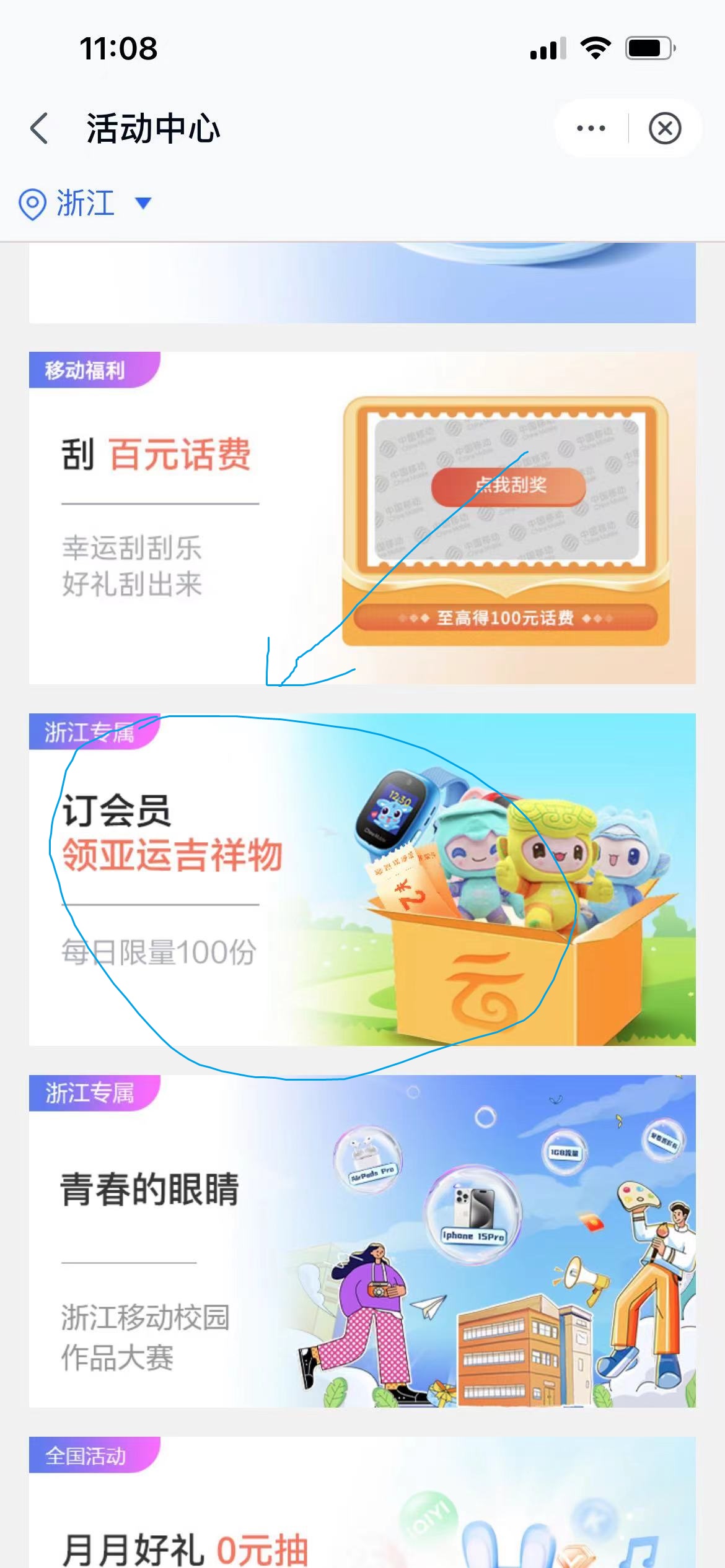Open the 青春的眼睛 campaign card
The width and height of the screenshot is (725, 1568).
pyautogui.click(x=362, y=1241)
